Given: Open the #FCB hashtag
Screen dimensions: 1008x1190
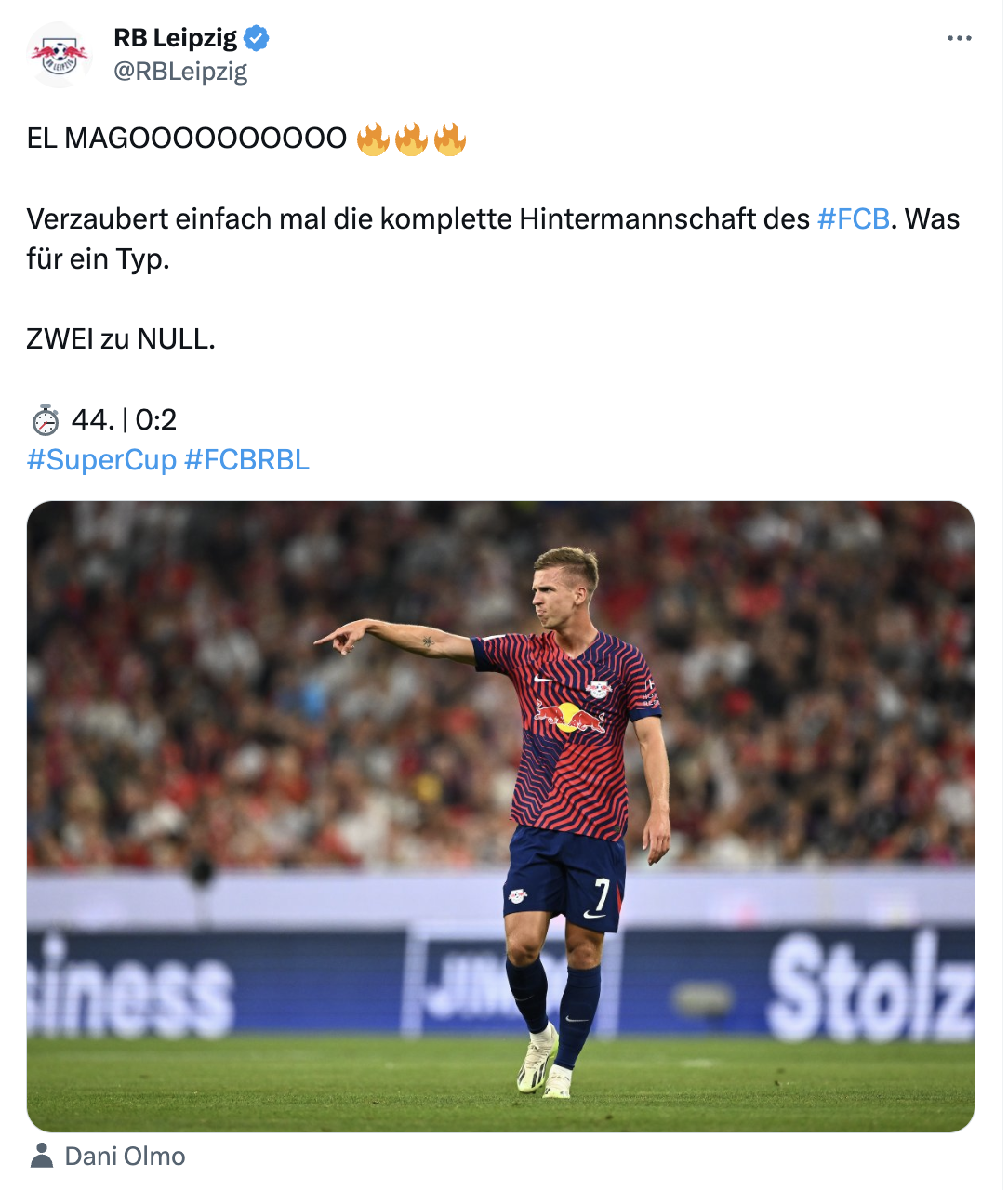Looking at the screenshot, I should [853, 219].
